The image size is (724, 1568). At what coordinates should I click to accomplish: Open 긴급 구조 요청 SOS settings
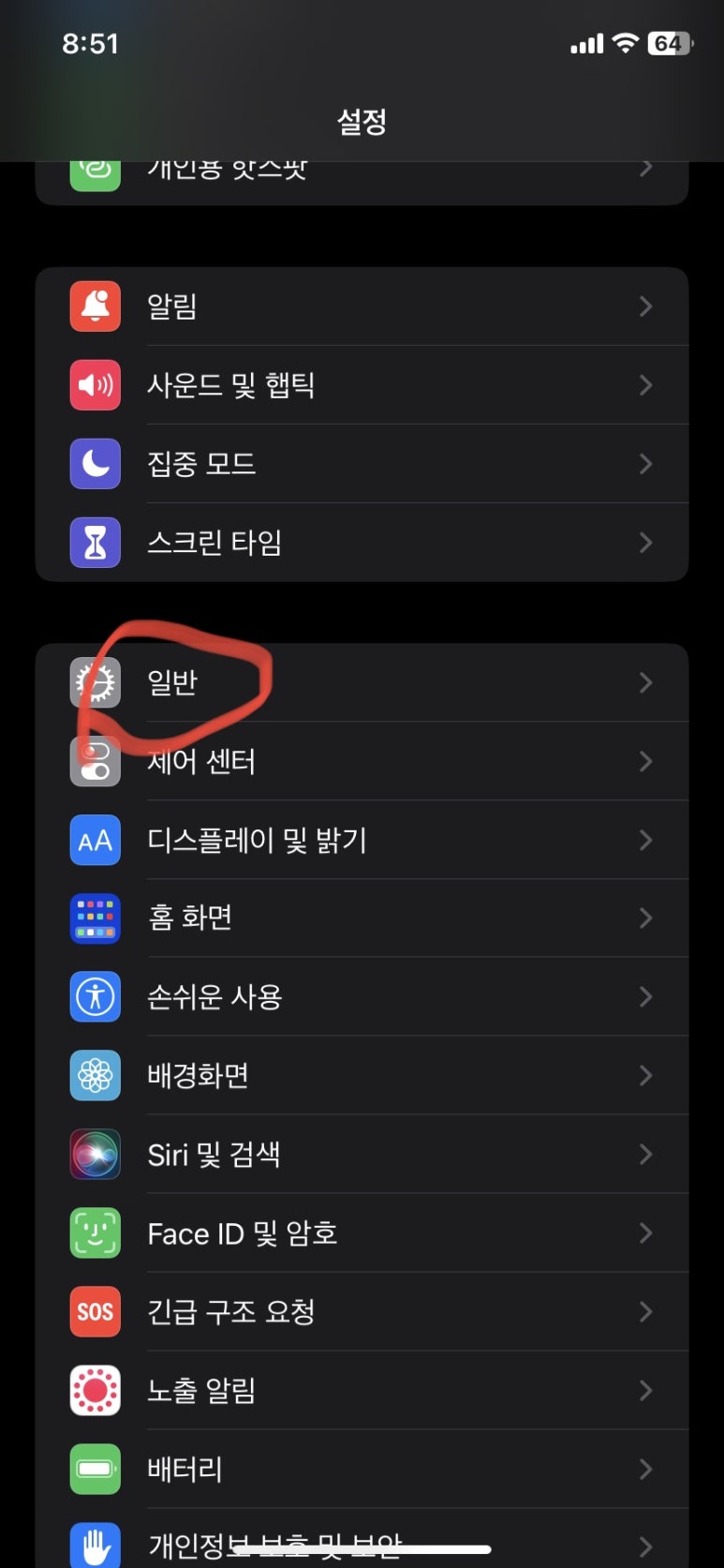tap(362, 1311)
